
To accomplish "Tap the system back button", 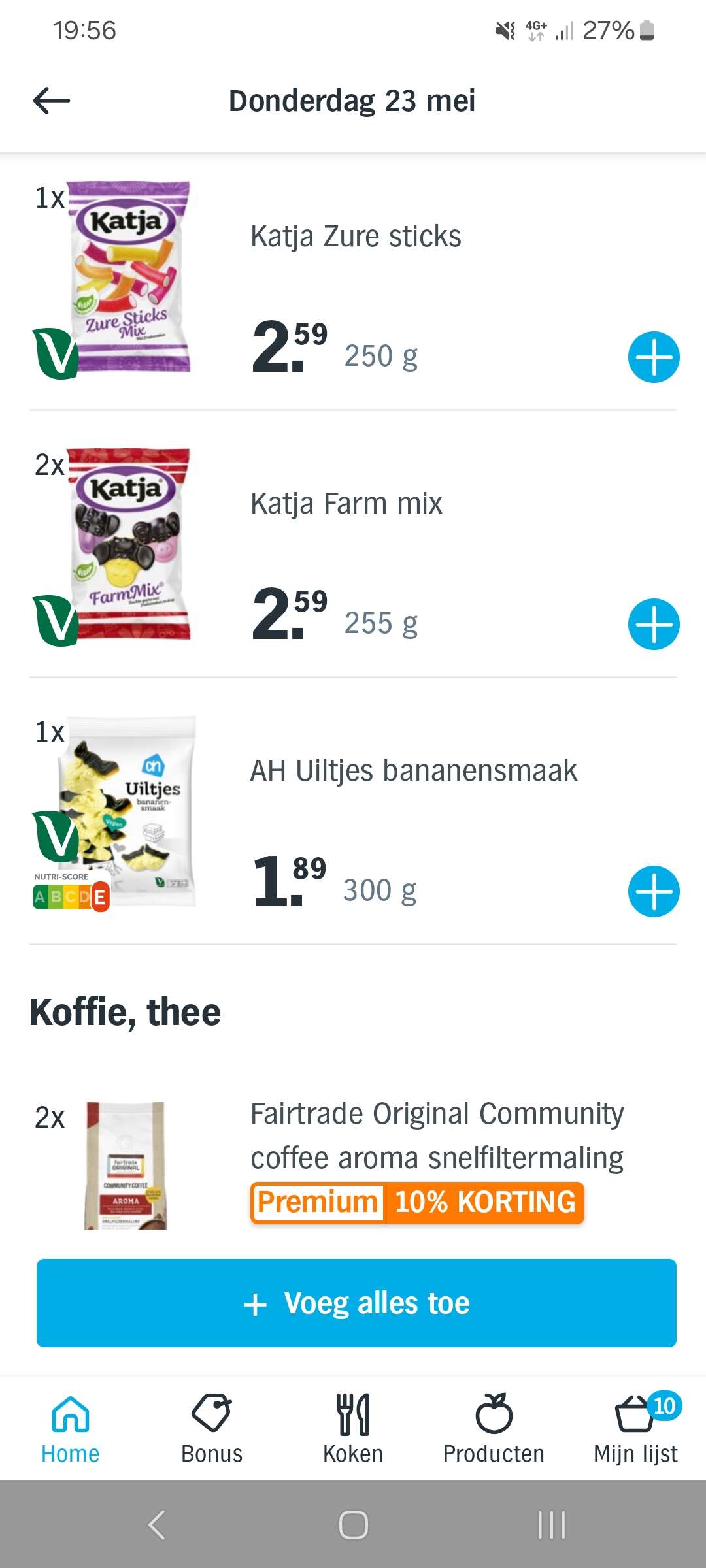I will 156,1525.
